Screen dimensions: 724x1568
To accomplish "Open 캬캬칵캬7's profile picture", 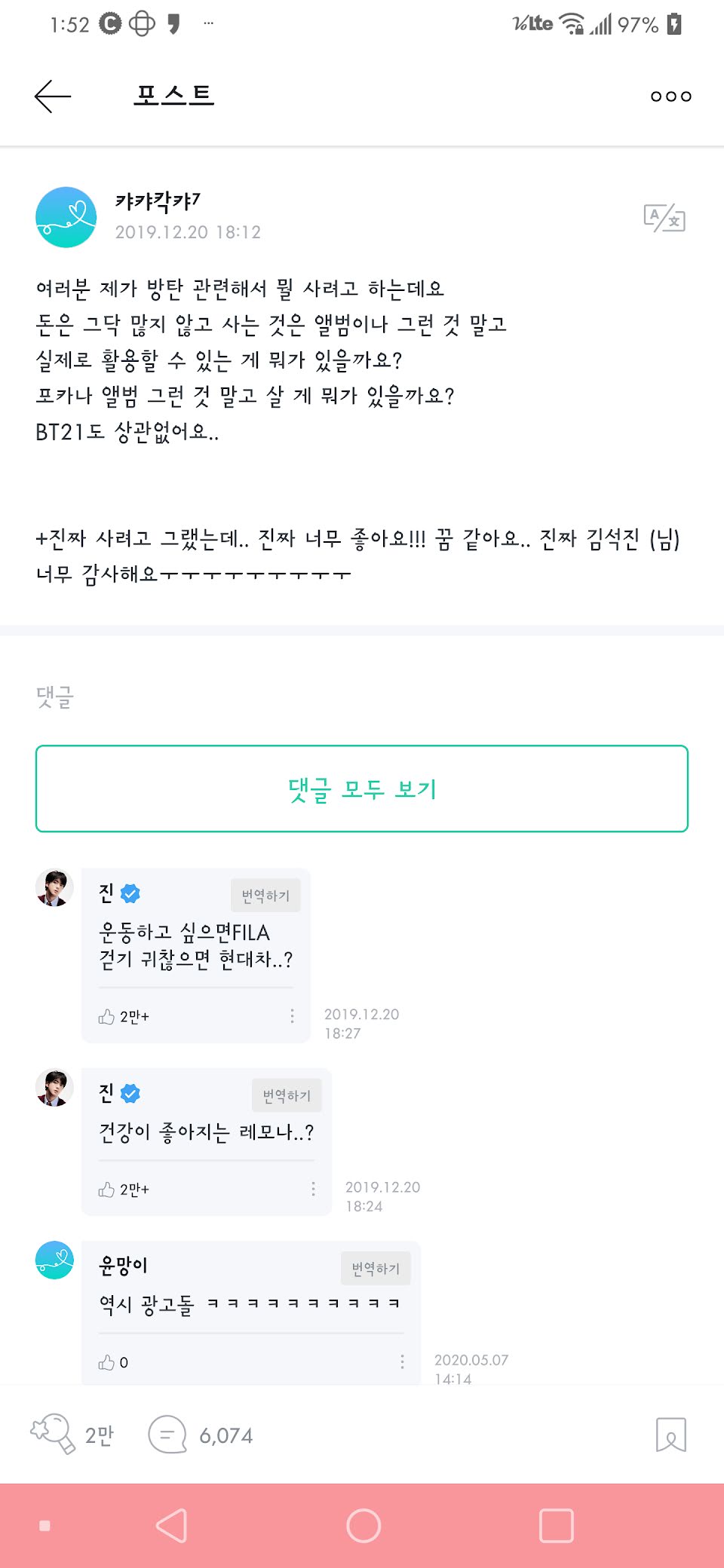I will click(66, 217).
